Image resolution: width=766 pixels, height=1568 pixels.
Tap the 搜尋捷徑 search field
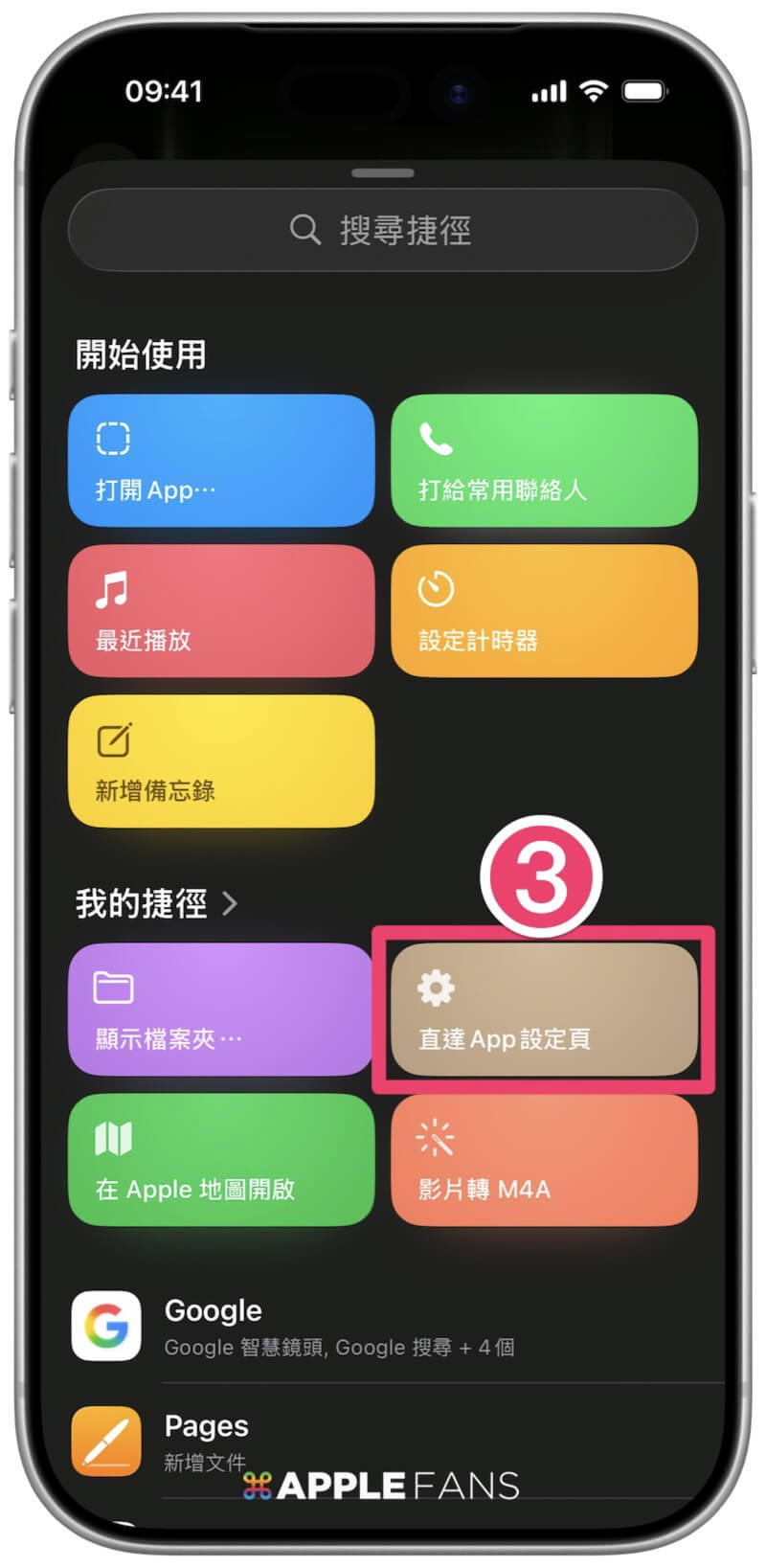tap(383, 230)
